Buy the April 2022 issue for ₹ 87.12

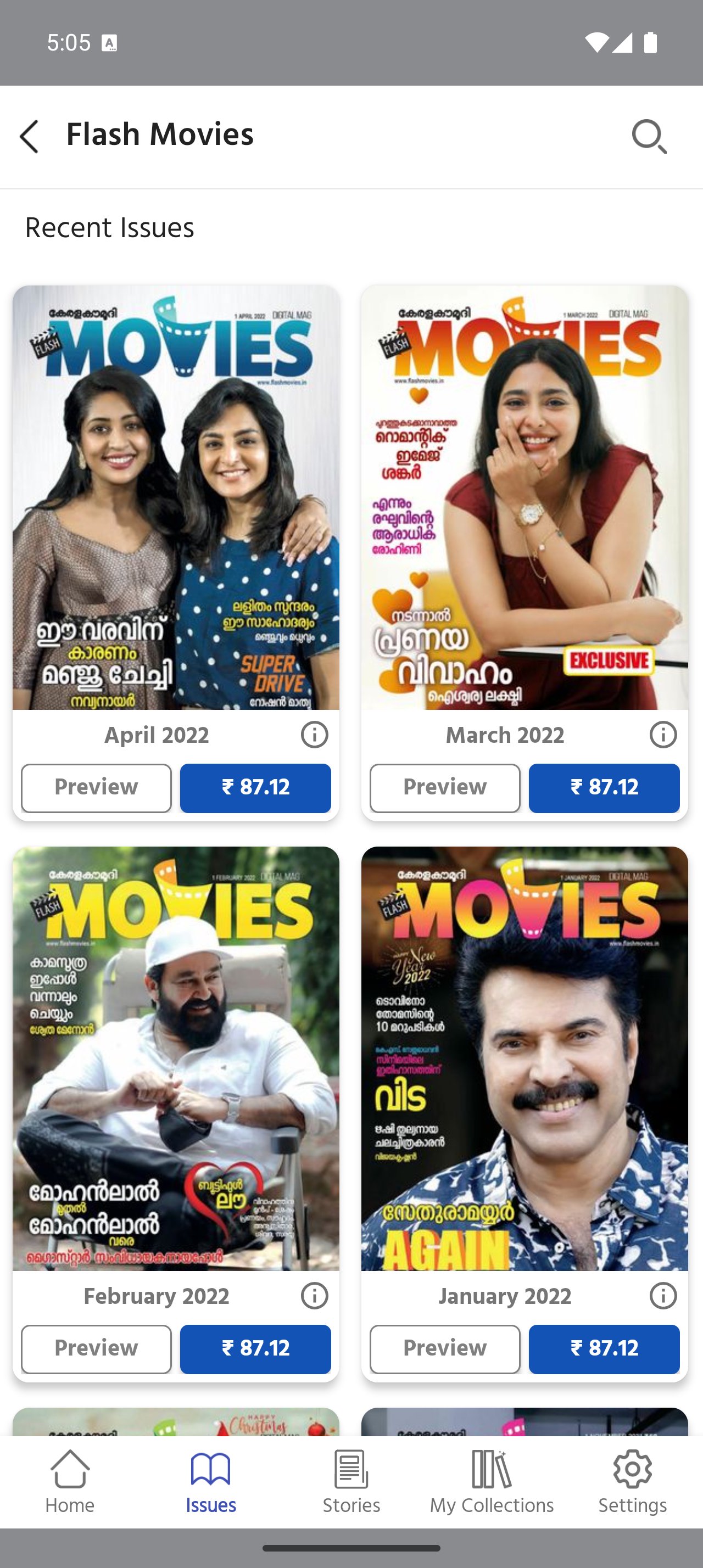(x=255, y=788)
